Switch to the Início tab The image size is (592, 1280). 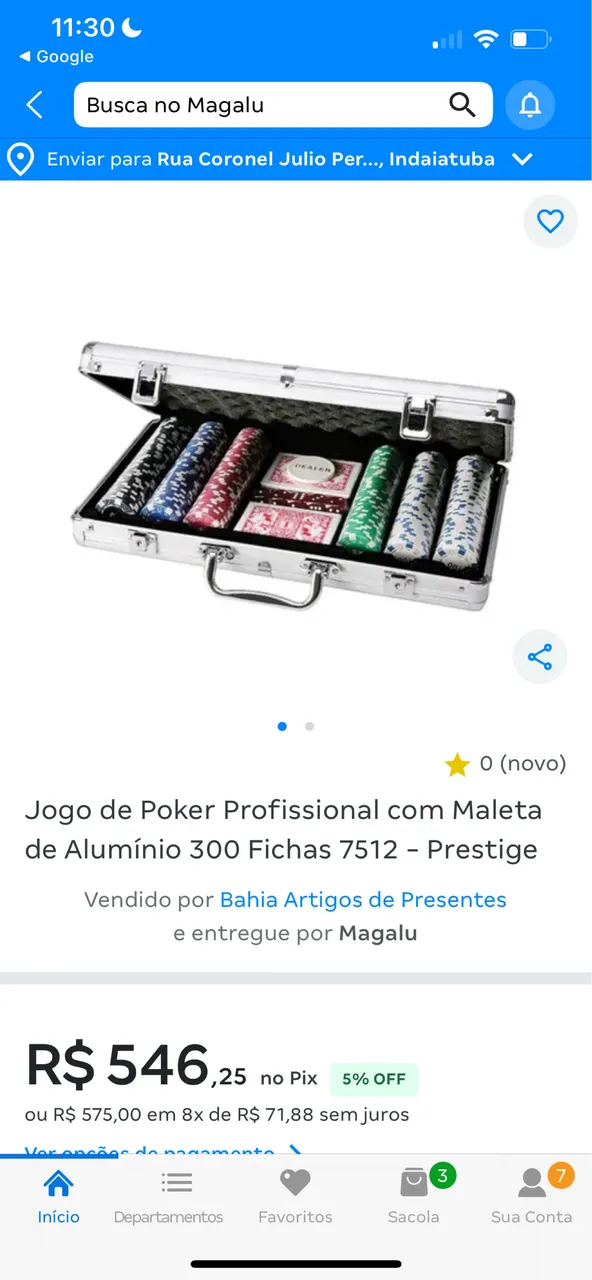click(x=59, y=1197)
